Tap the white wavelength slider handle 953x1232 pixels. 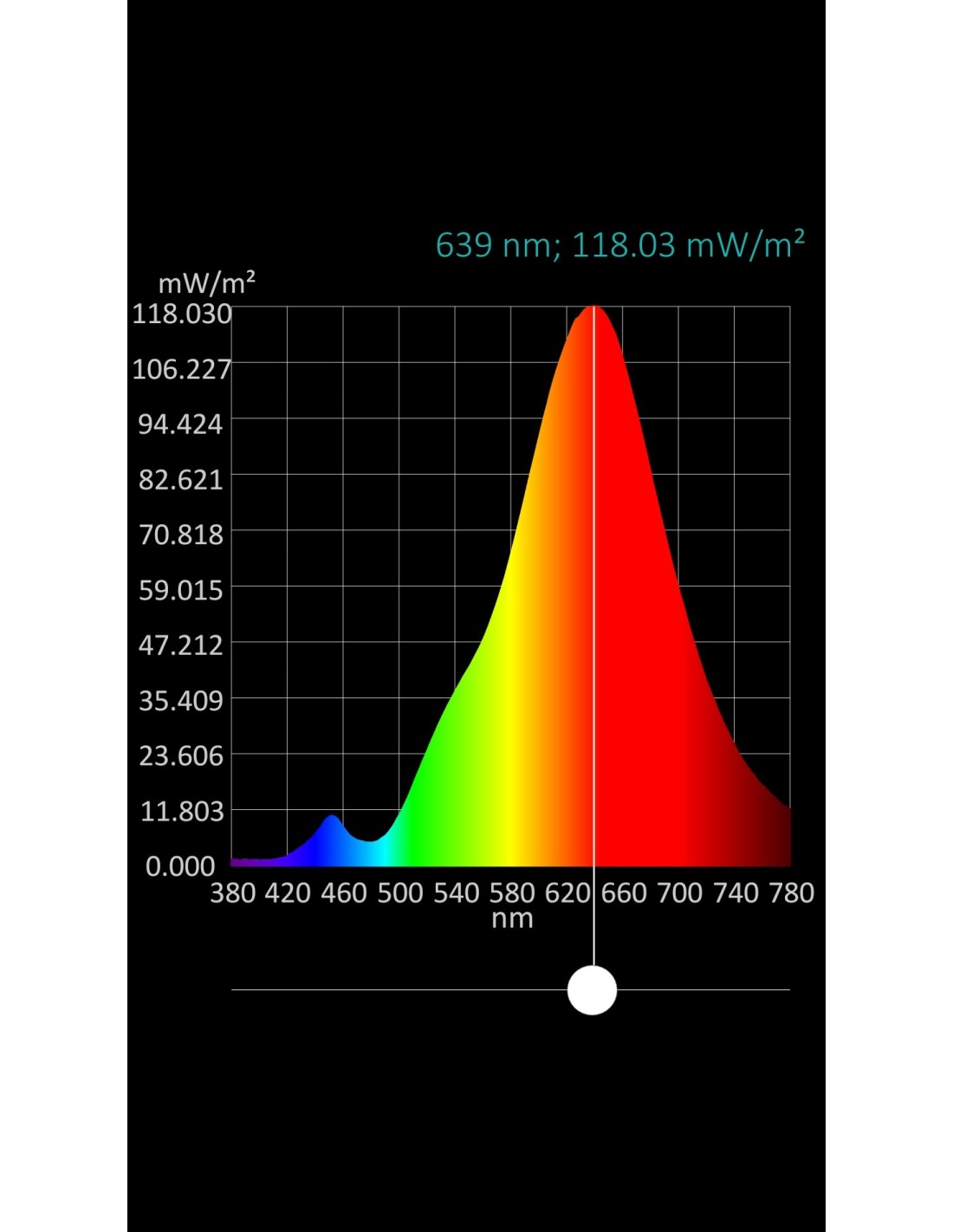click(x=592, y=989)
